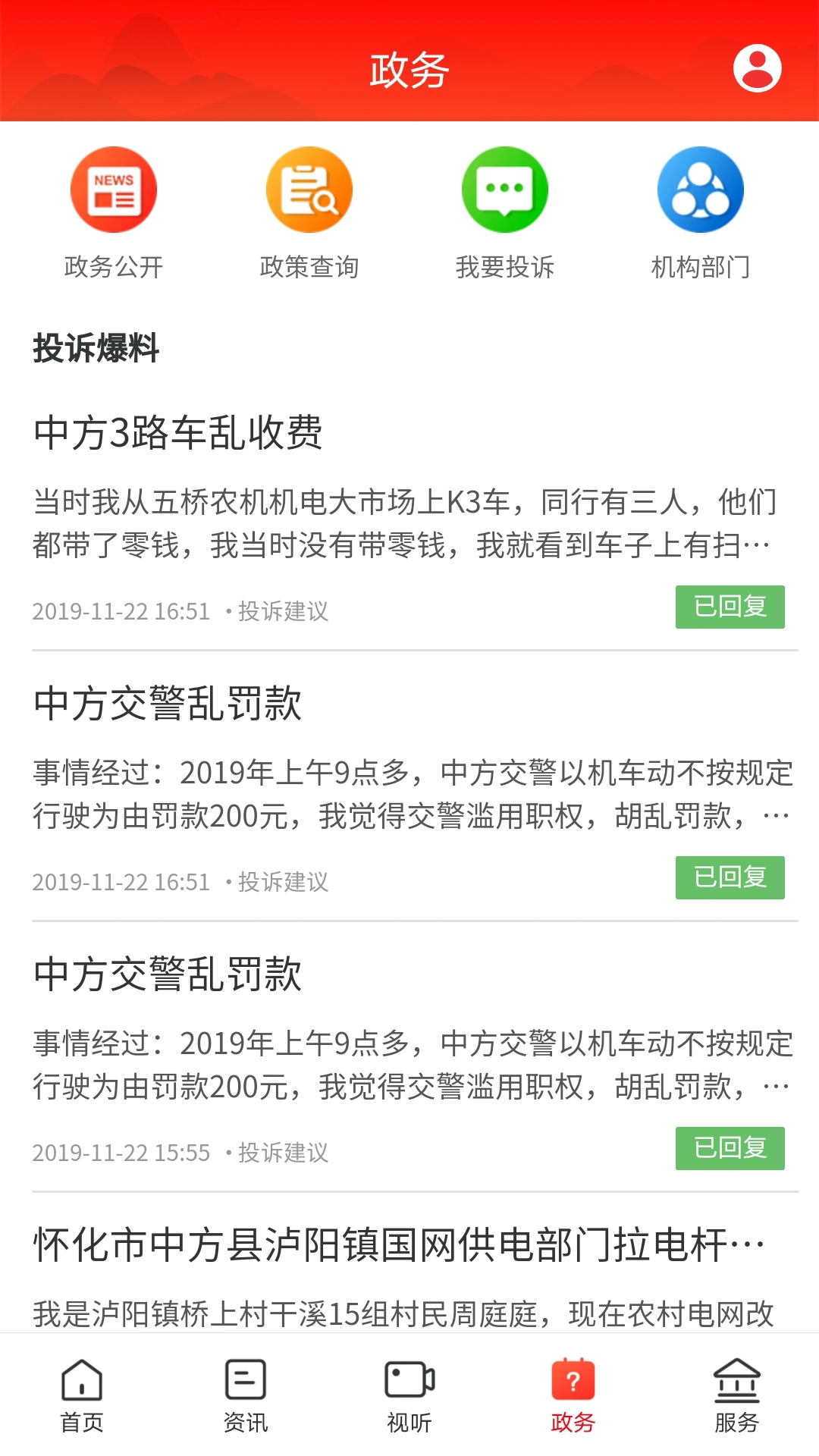
Task: Click 已回复 badge on second complaint
Action: [730, 877]
